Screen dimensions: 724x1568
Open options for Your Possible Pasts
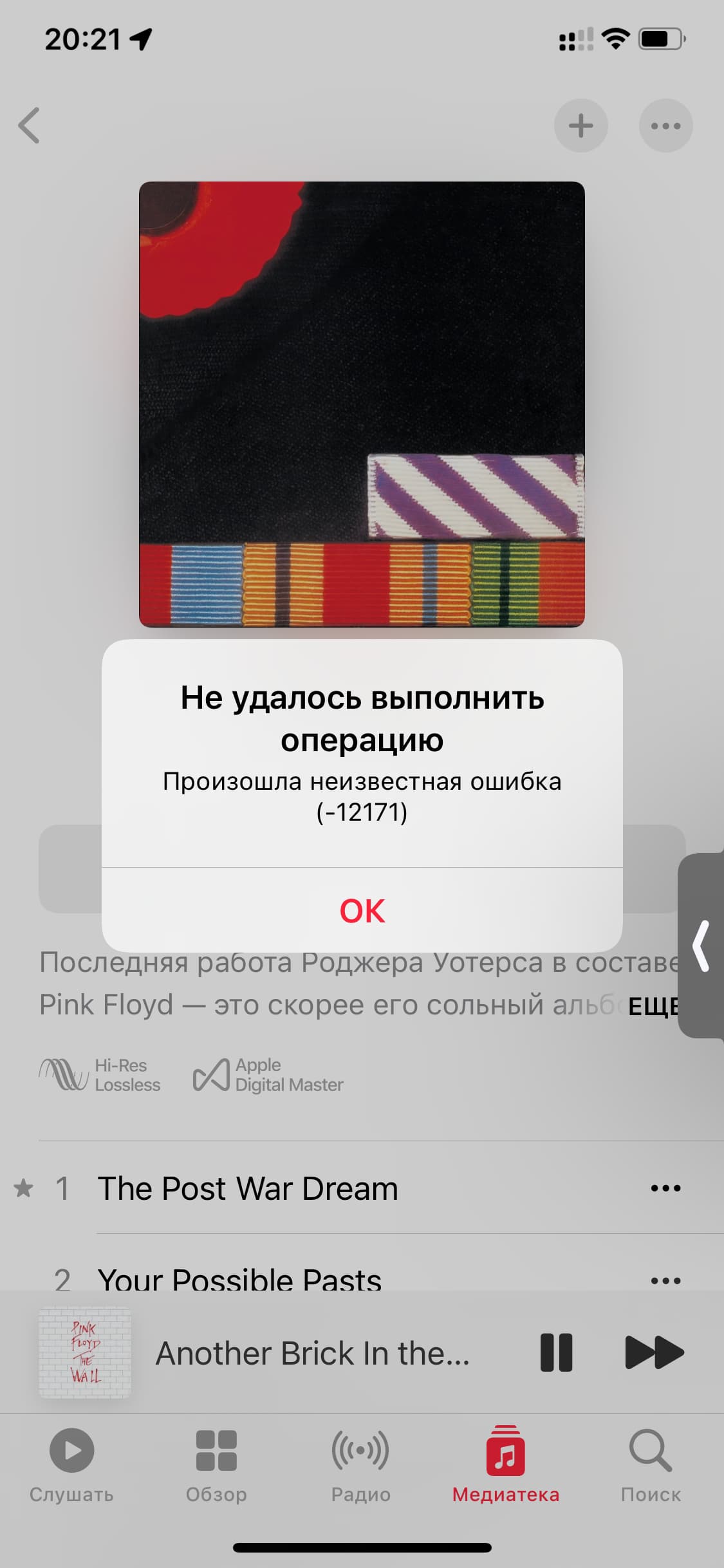coord(665,1280)
